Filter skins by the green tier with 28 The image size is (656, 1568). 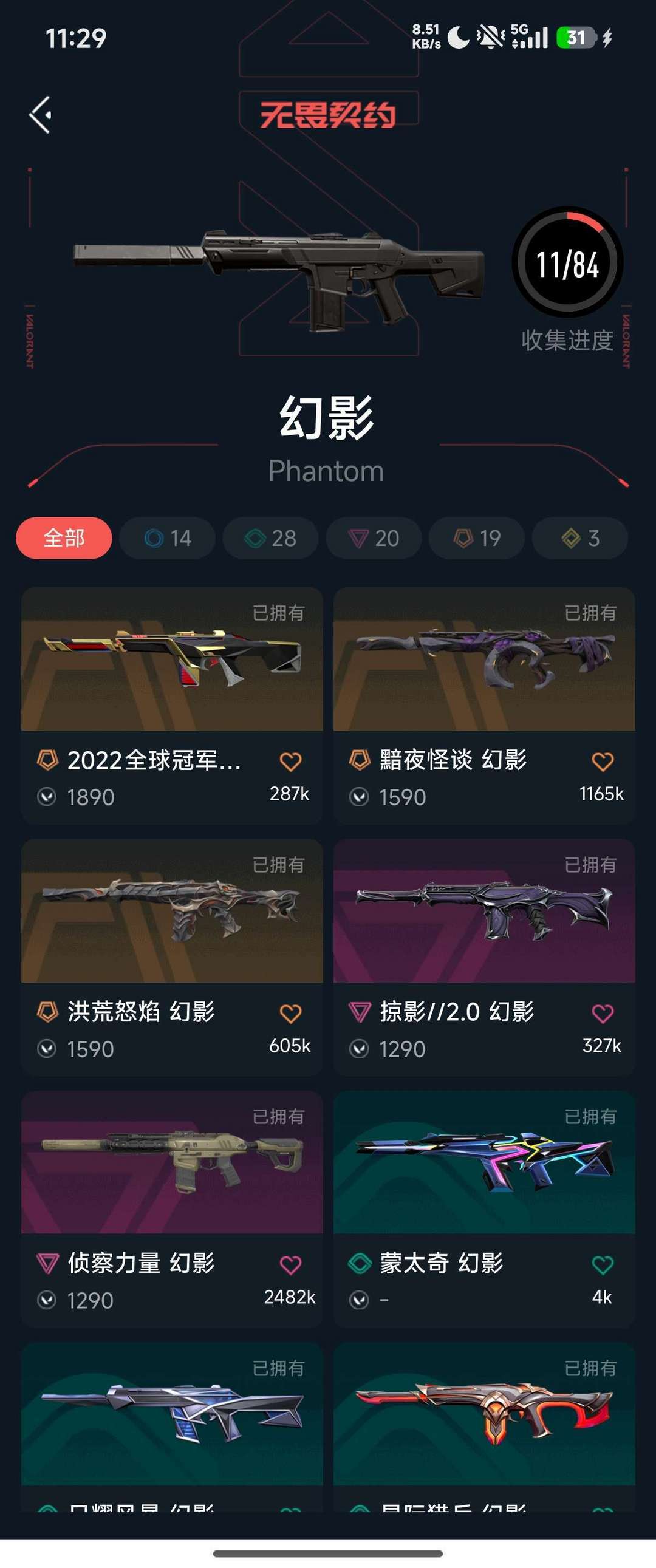pos(270,538)
